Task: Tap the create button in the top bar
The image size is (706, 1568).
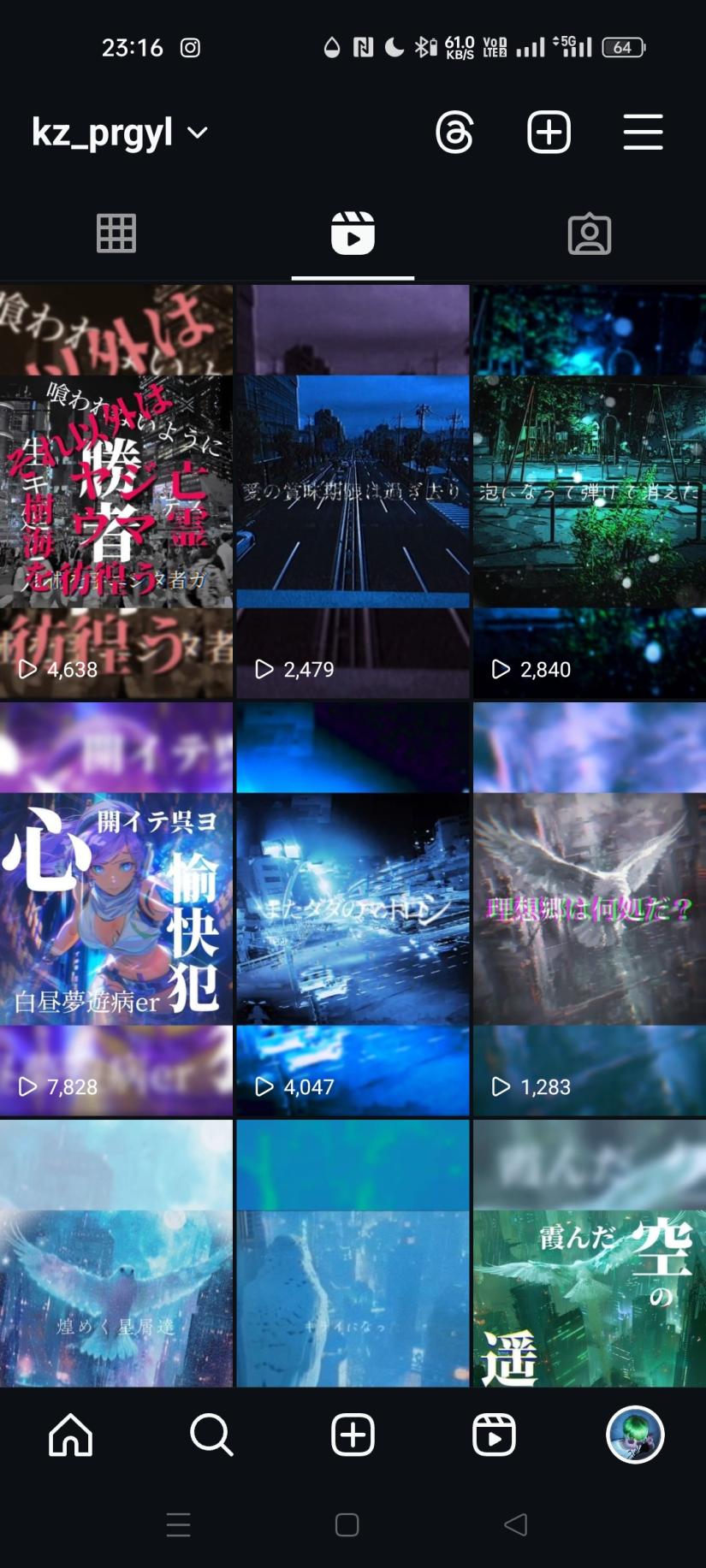Action: click(549, 133)
